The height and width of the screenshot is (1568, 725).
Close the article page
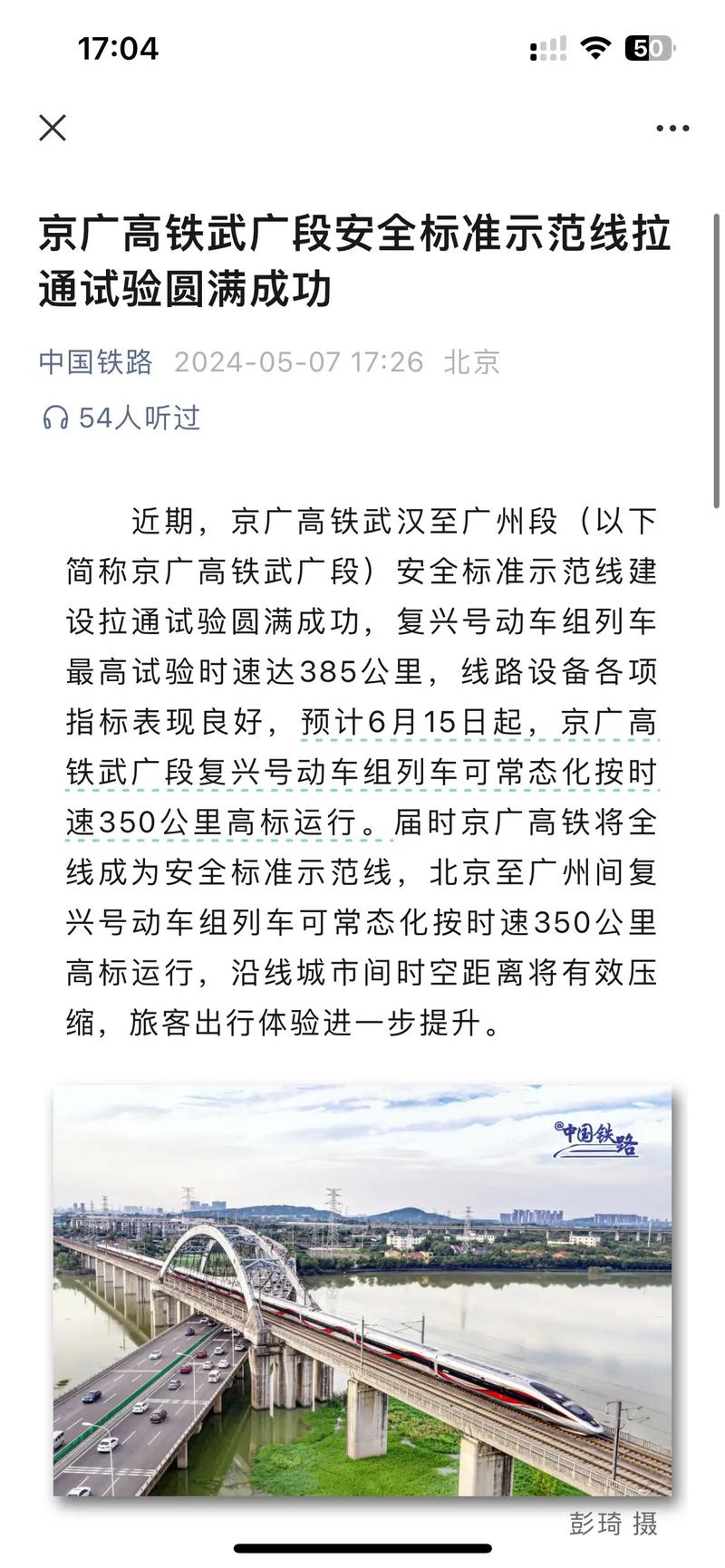(53, 128)
